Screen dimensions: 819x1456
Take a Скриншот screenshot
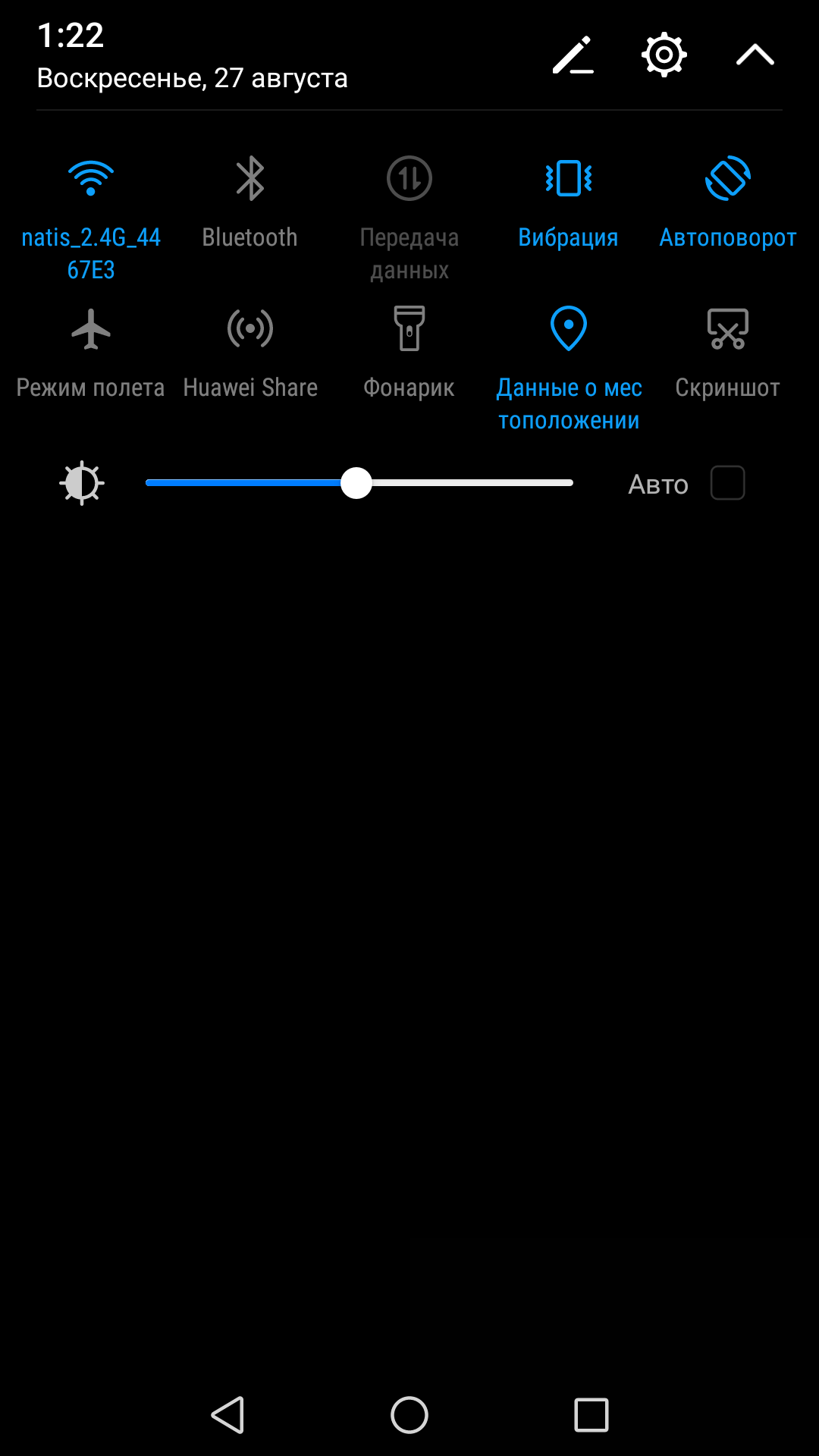pos(728,329)
